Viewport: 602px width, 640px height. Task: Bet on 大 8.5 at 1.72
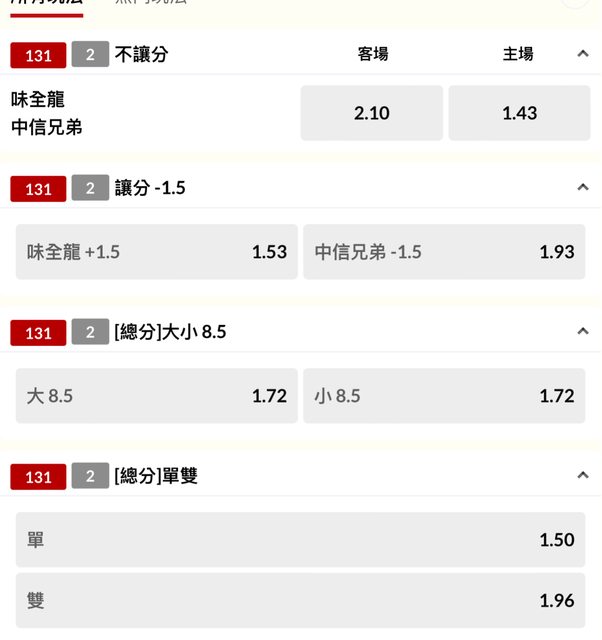157,396
